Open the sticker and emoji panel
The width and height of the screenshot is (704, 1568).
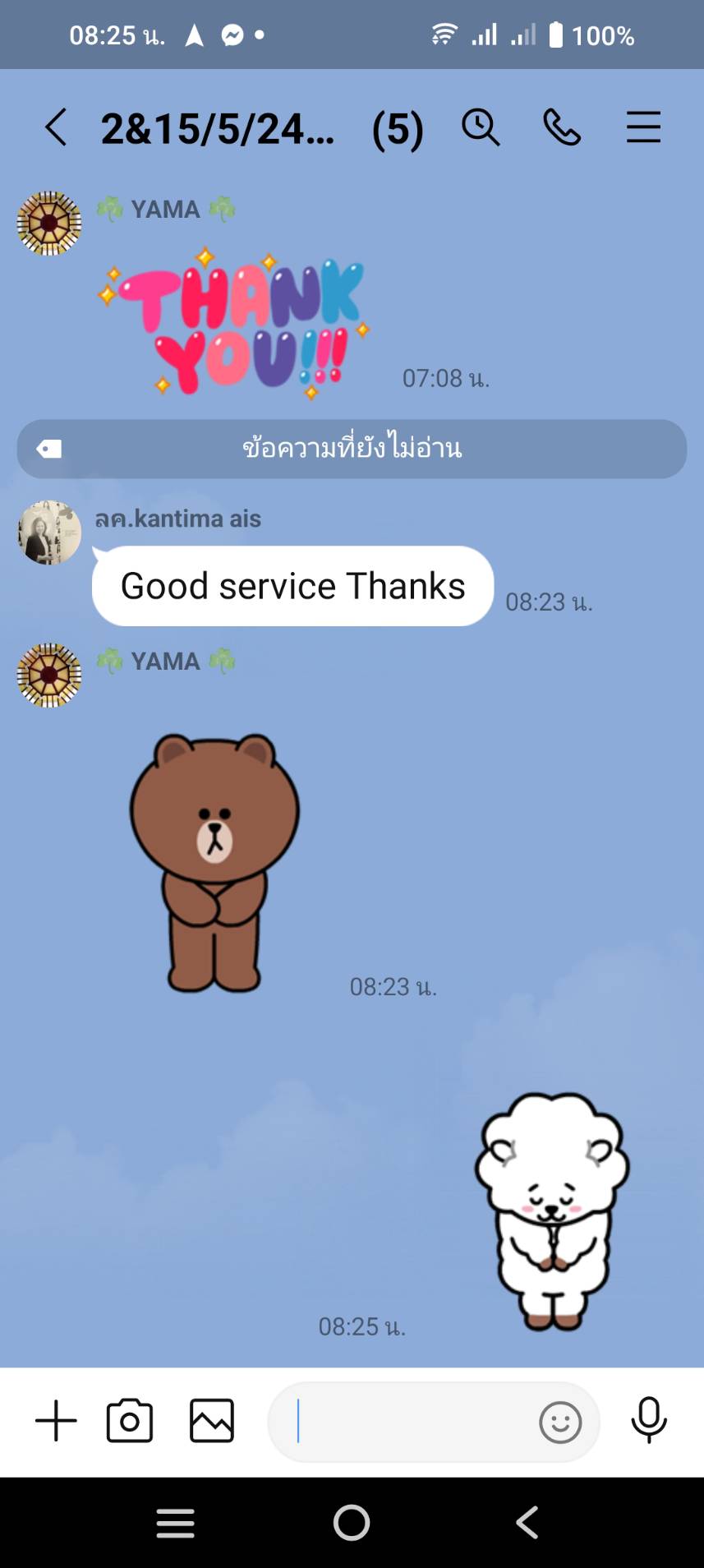(560, 1422)
